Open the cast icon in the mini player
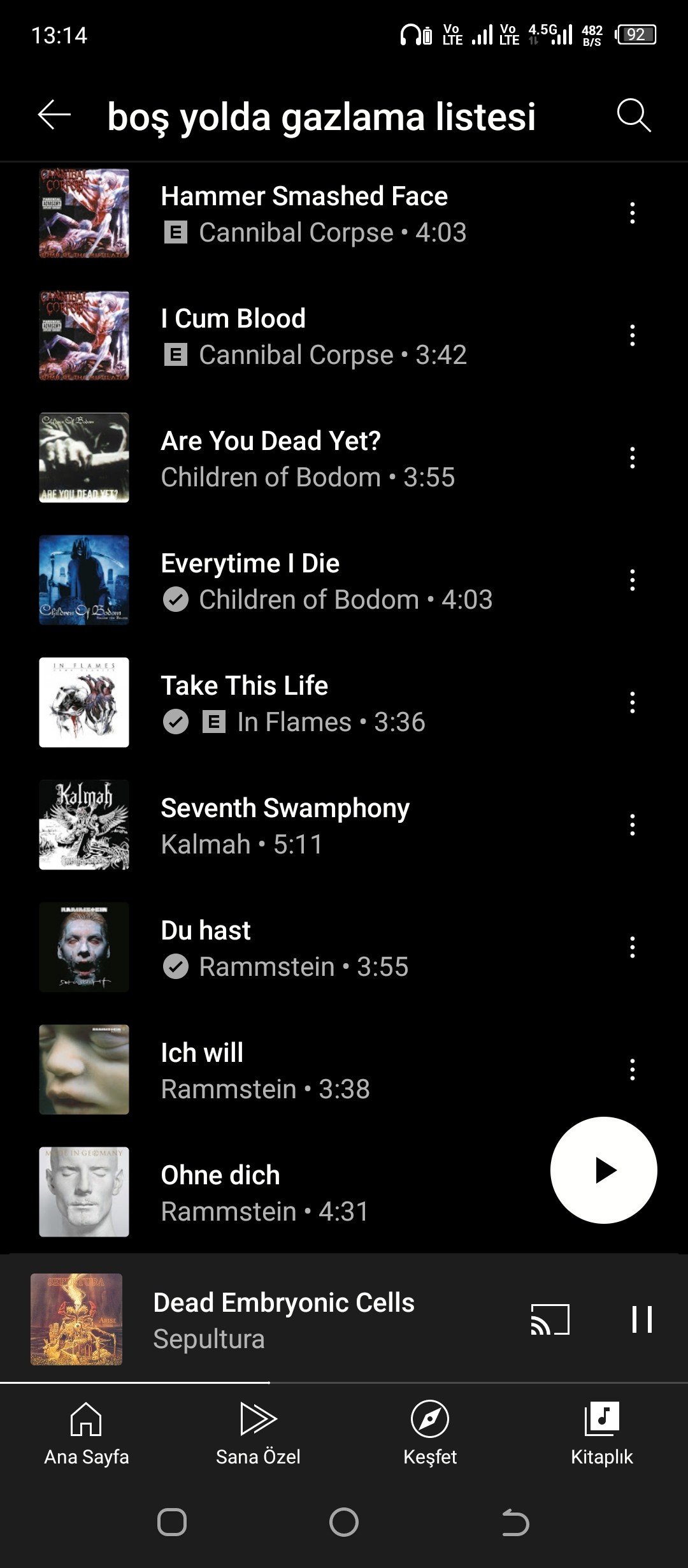The width and height of the screenshot is (688, 1568). 550,1319
